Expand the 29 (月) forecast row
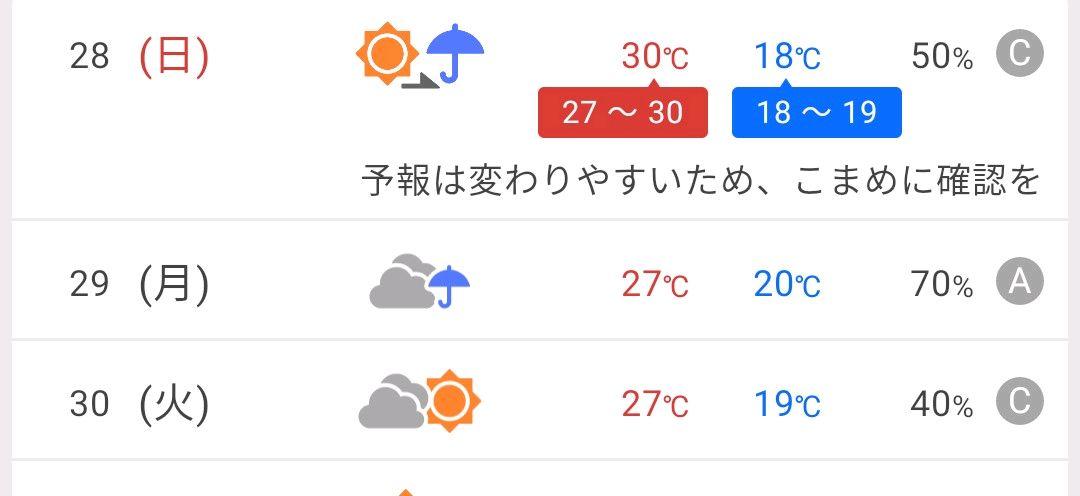The width and height of the screenshot is (1080, 496). (540, 285)
